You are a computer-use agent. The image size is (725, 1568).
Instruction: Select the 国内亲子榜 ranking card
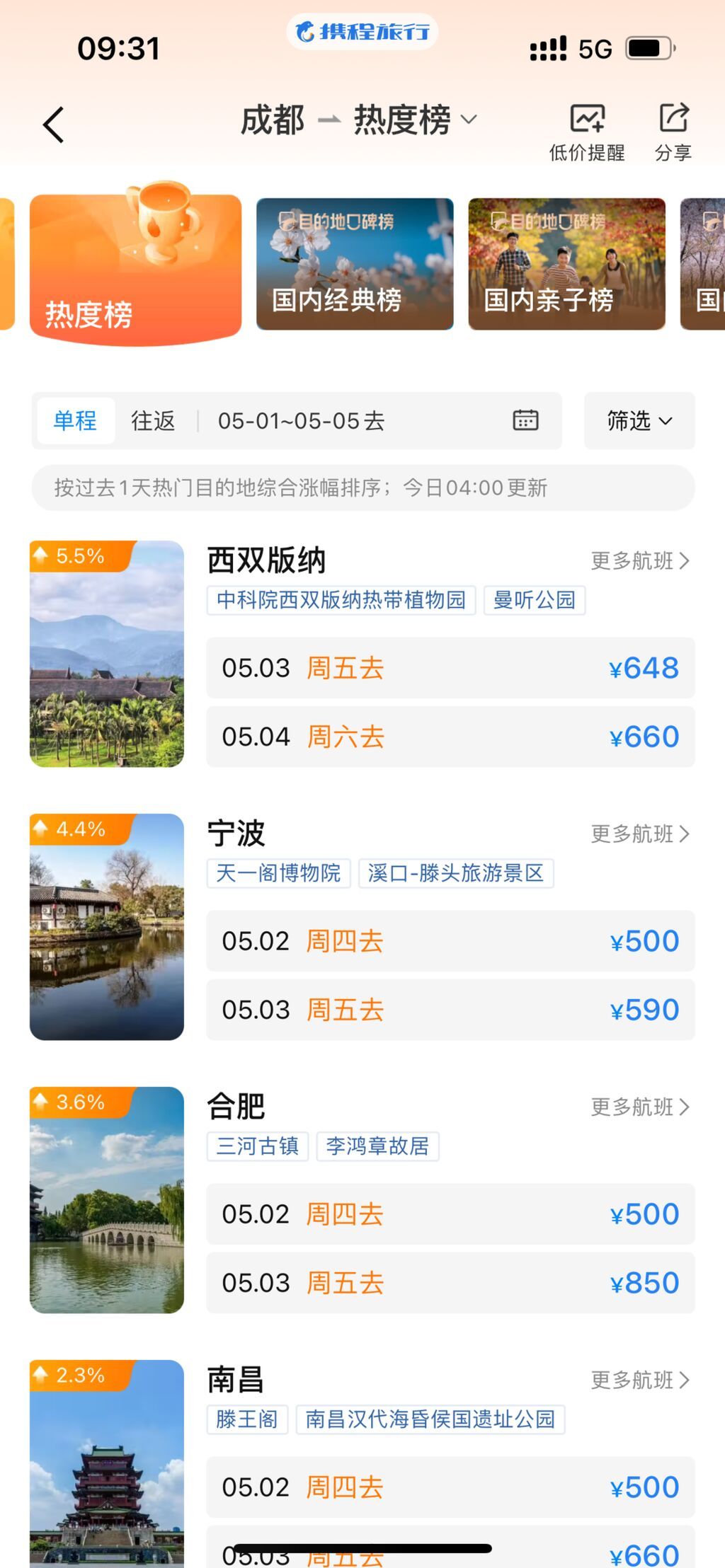point(566,264)
